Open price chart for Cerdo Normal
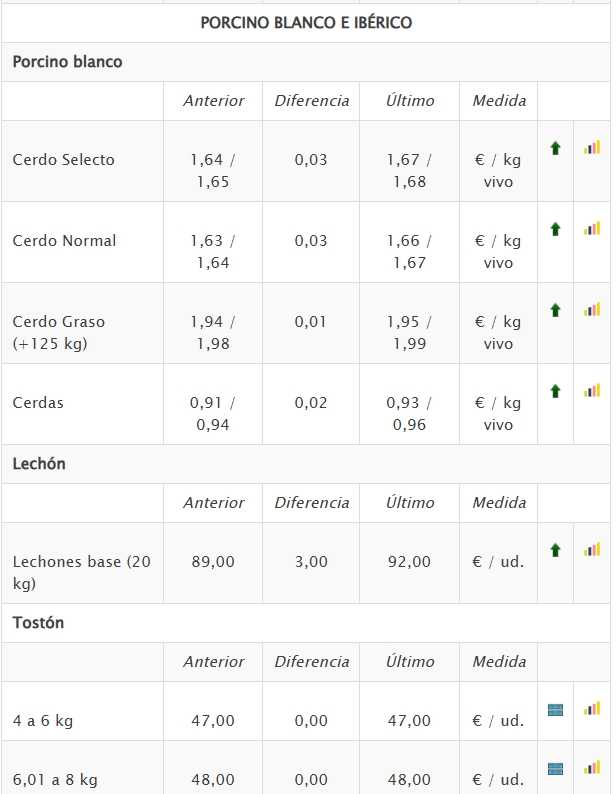Image resolution: width=616 pixels, height=794 pixels. coord(592,229)
